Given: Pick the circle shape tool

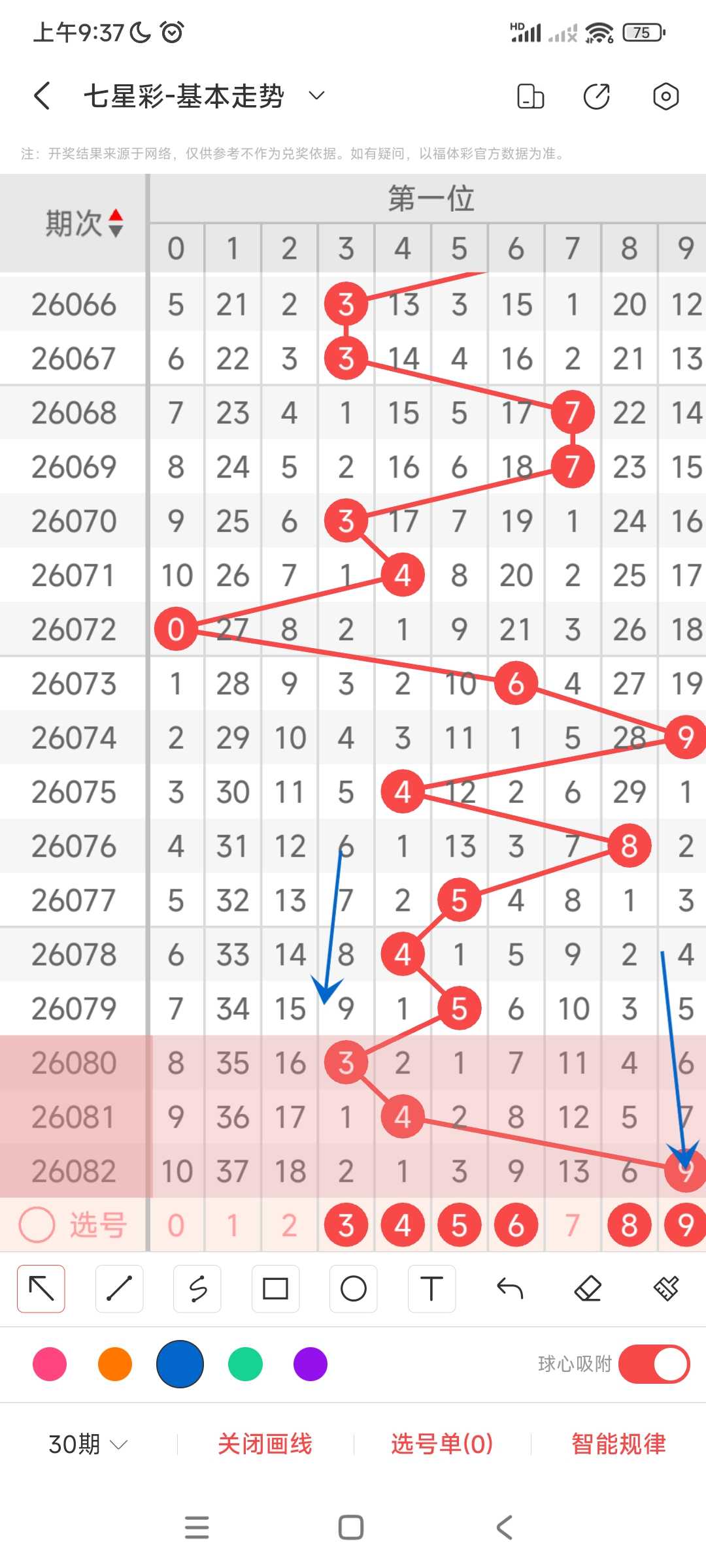Looking at the screenshot, I should click(354, 1289).
